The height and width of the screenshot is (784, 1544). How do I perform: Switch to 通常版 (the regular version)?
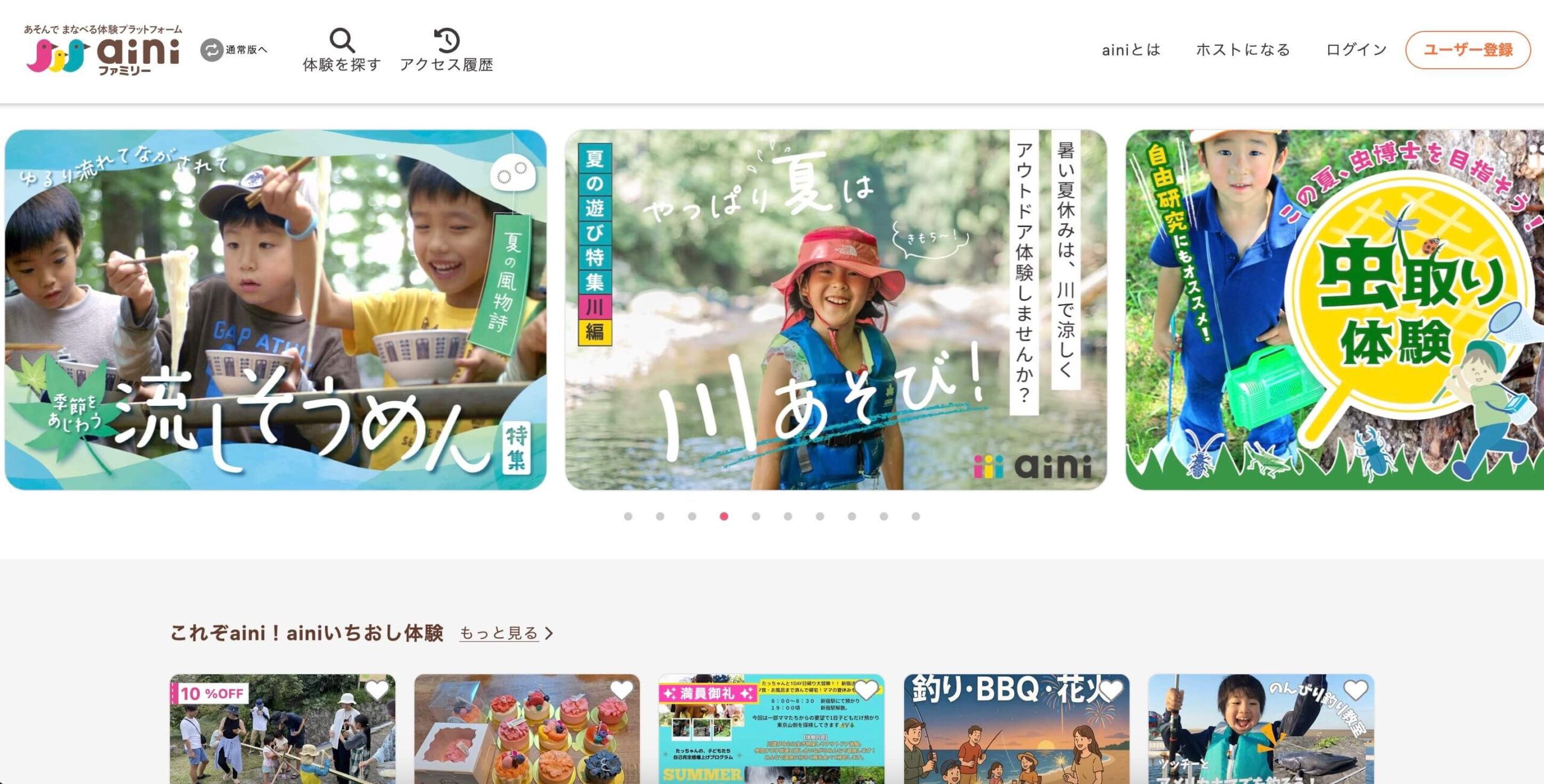(234, 49)
